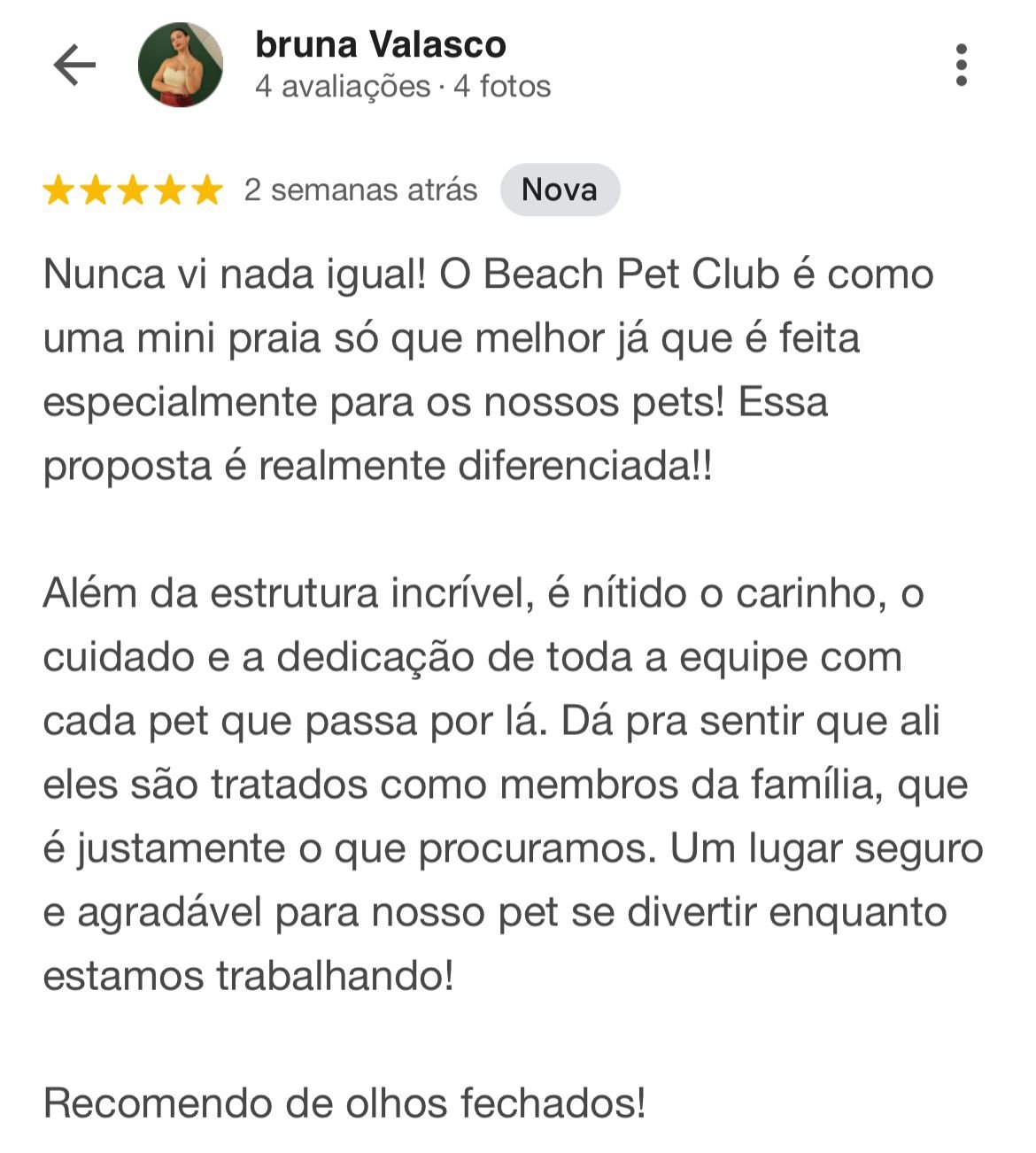Viewport: 1036px width, 1153px height.
Task: Open bruna Valasco's reviewer name
Action: (380, 44)
